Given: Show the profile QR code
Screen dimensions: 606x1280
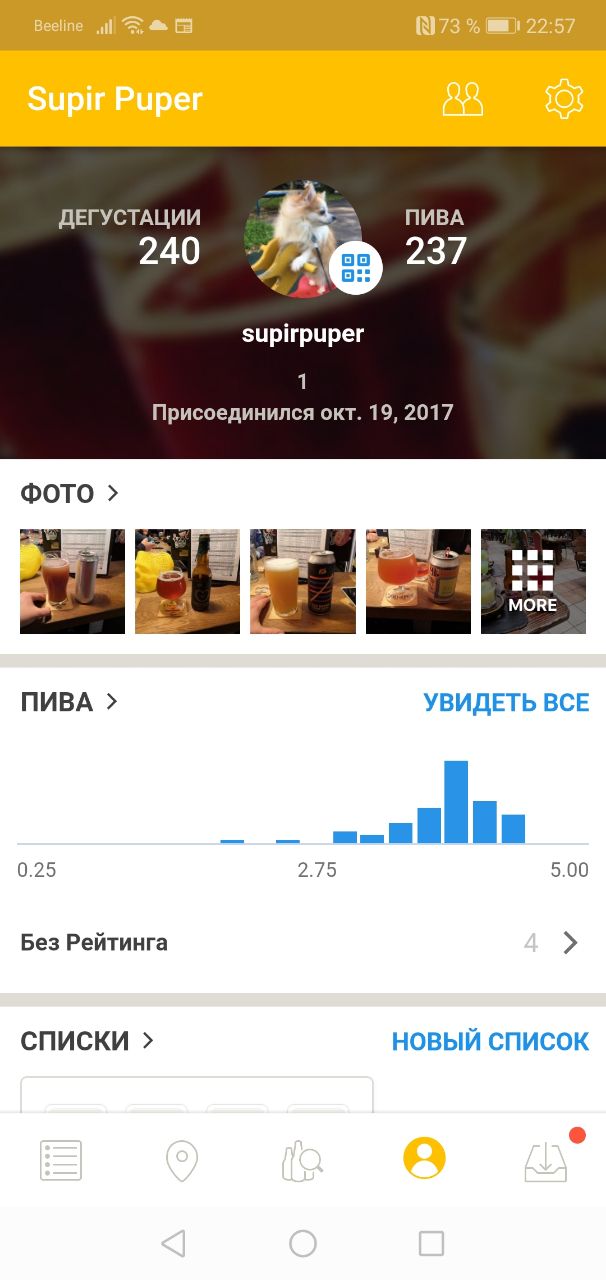Looking at the screenshot, I should click(x=356, y=268).
